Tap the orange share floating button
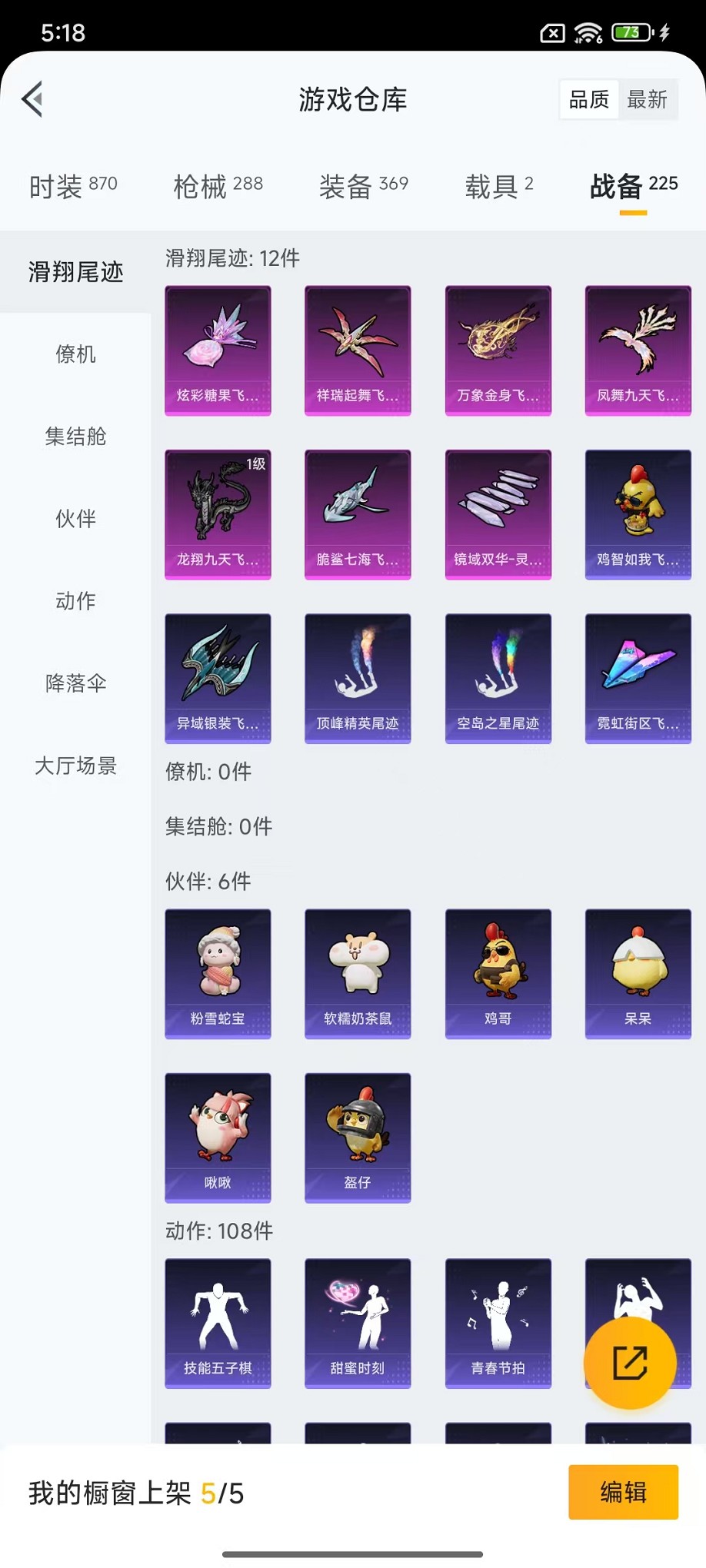The width and height of the screenshot is (706, 1568). (630, 1363)
